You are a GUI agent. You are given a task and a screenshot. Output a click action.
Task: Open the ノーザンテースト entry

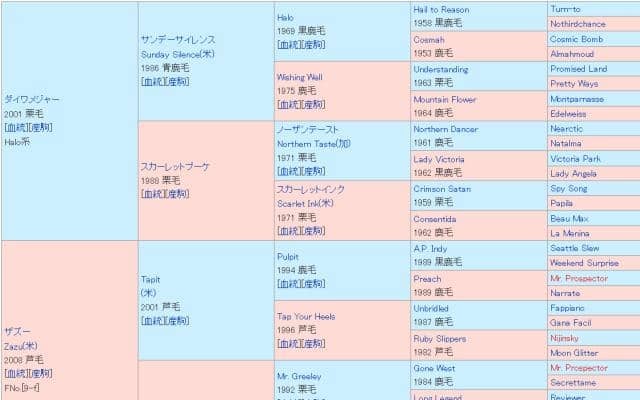click(308, 130)
